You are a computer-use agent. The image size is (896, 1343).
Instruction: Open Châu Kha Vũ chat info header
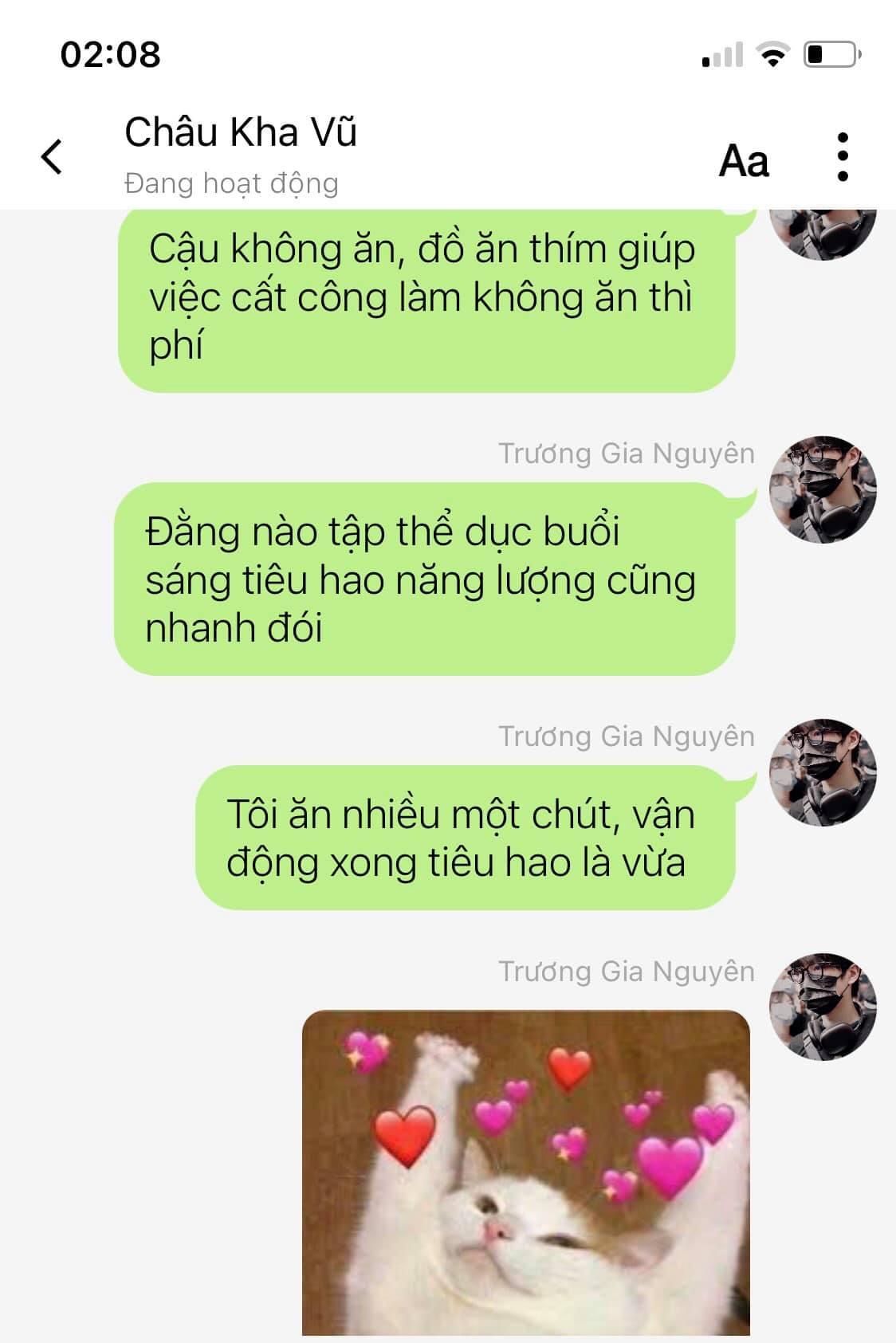[240, 154]
